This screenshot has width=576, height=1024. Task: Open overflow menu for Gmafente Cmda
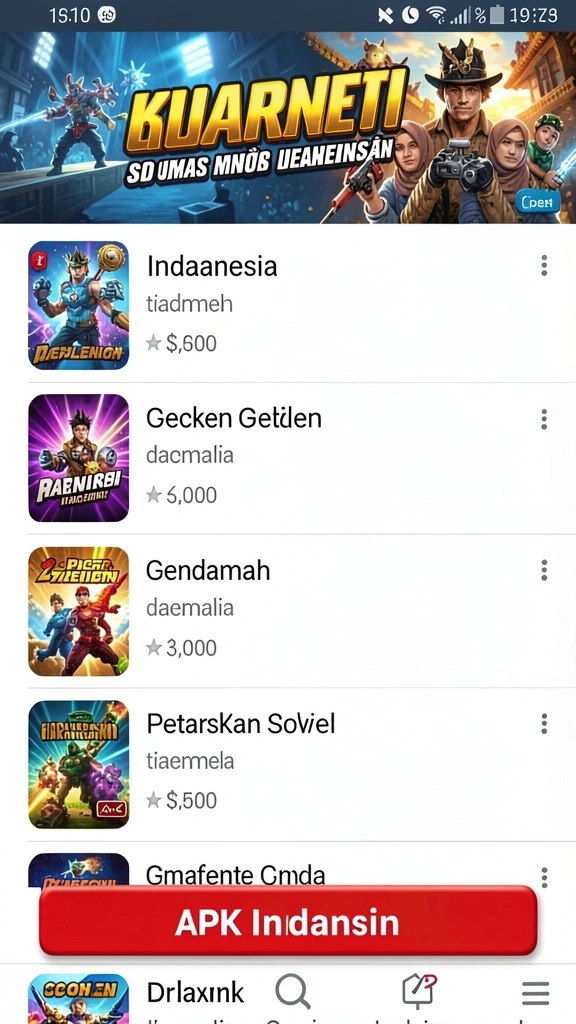click(544, 876)
